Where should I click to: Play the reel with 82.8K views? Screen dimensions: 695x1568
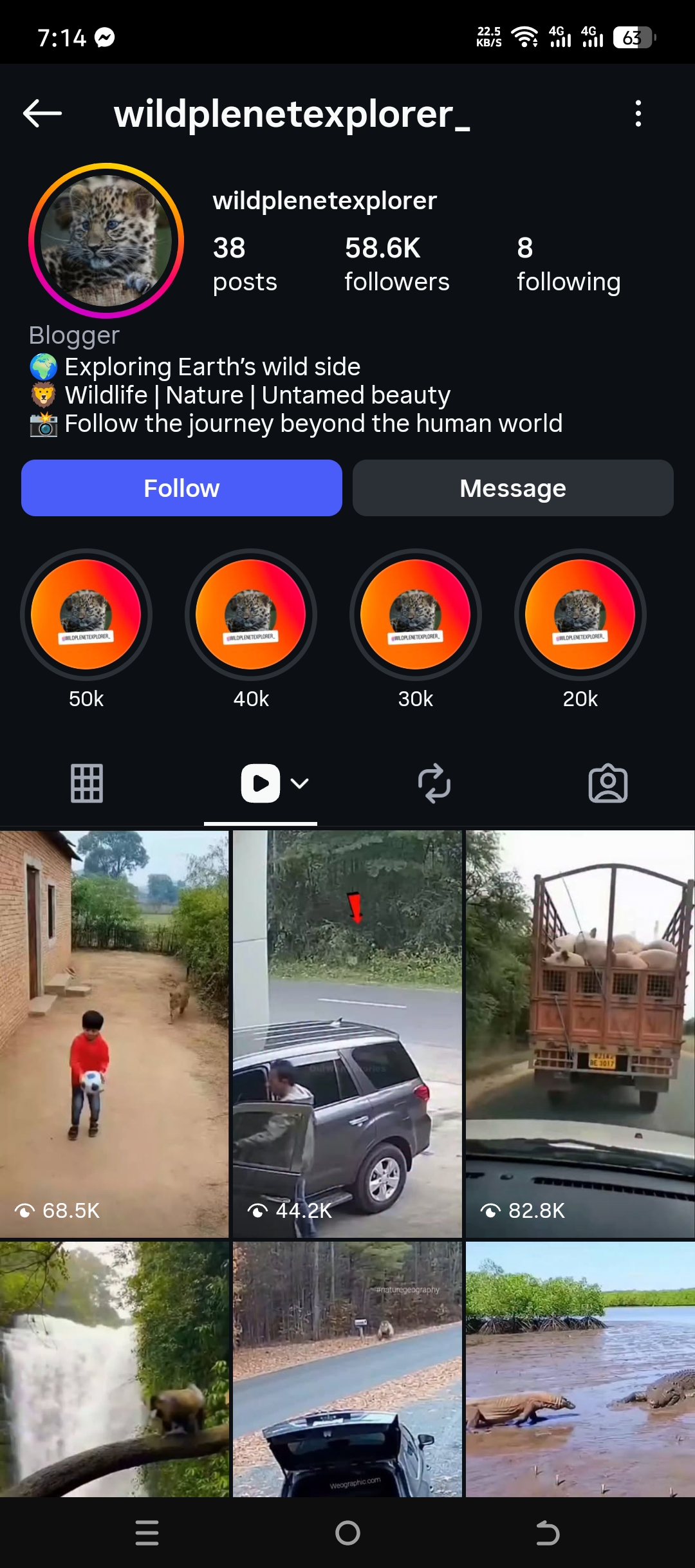pos(580,1034)
